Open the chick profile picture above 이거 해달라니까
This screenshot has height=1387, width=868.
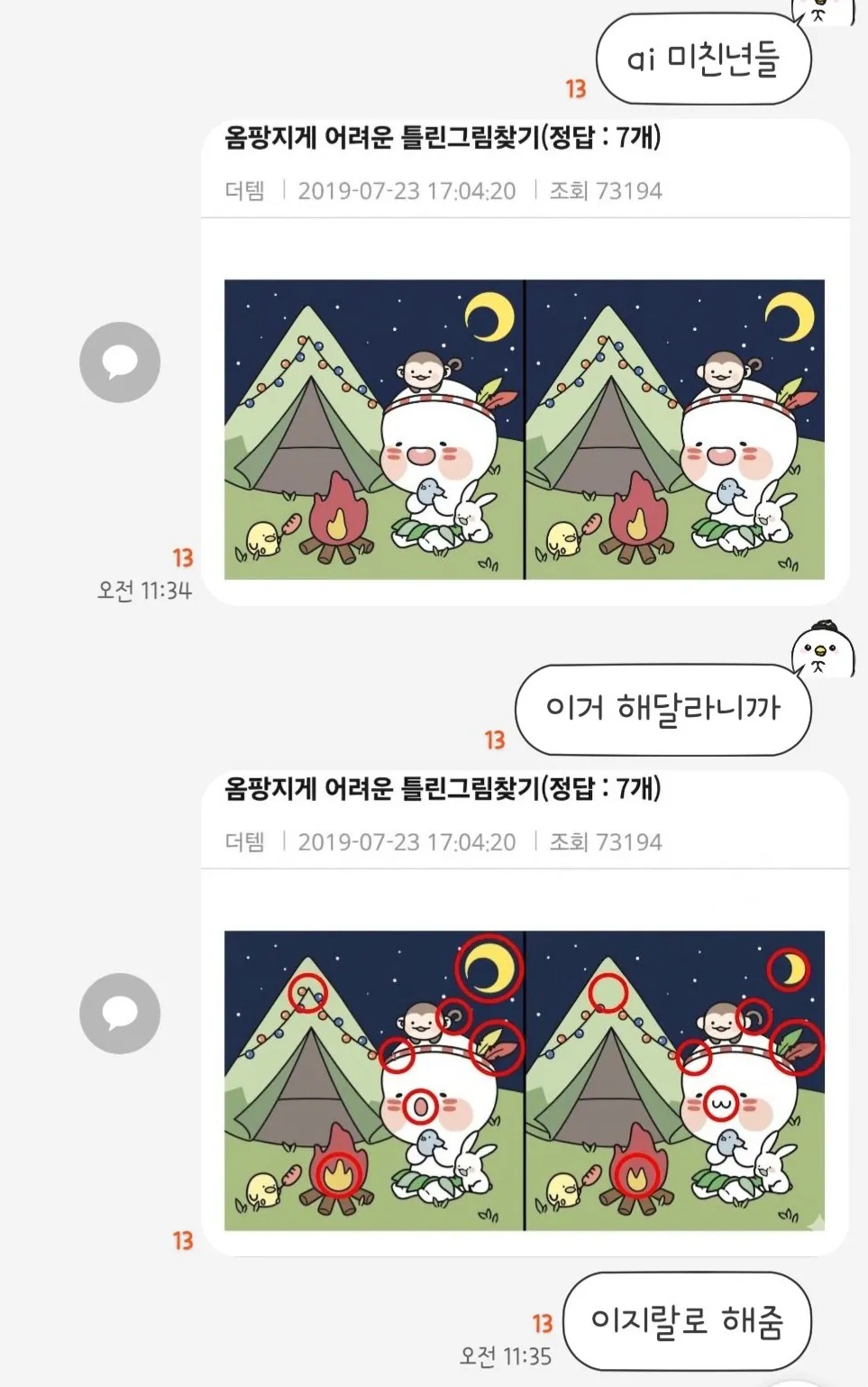point(821,649)
